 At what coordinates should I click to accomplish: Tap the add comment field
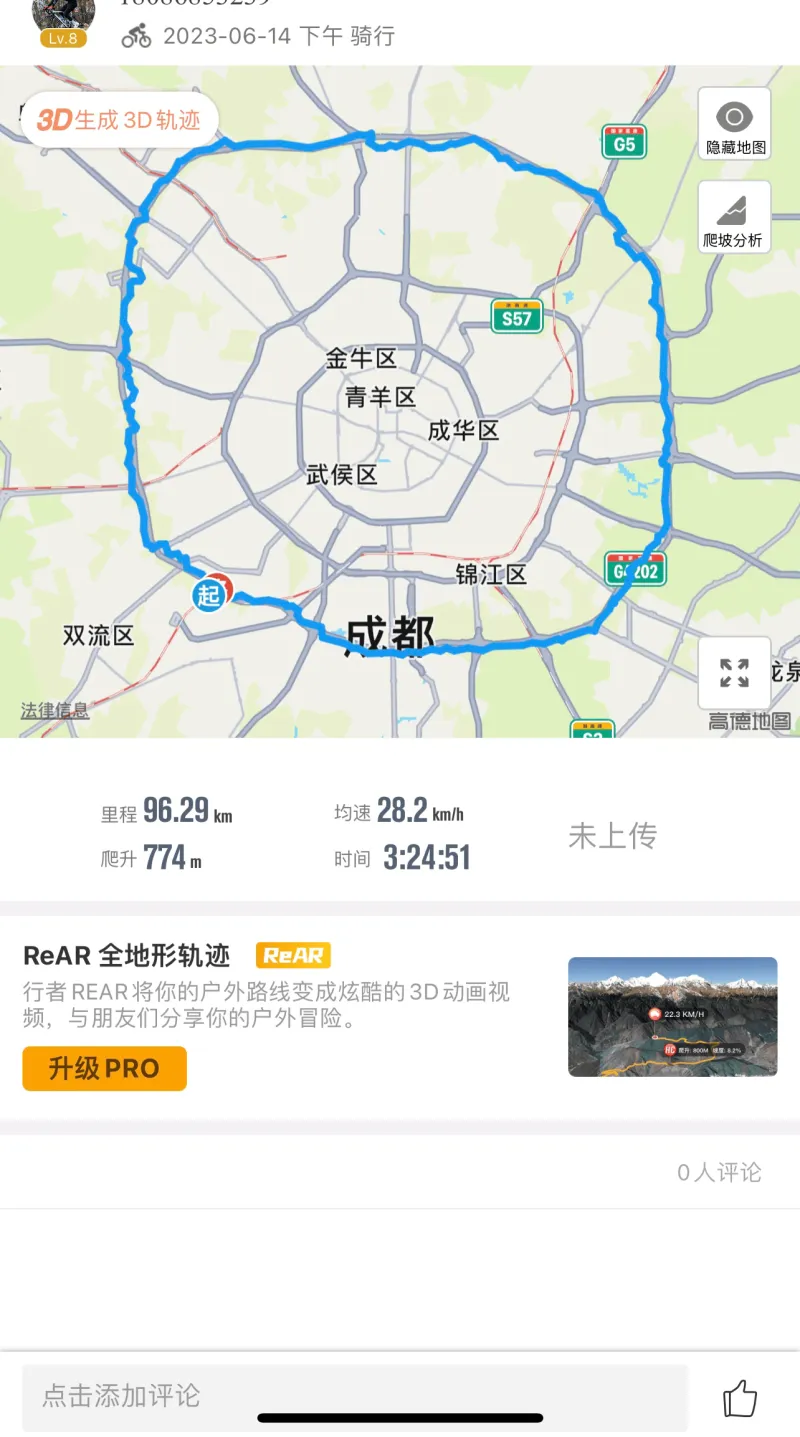point(355,1395)
